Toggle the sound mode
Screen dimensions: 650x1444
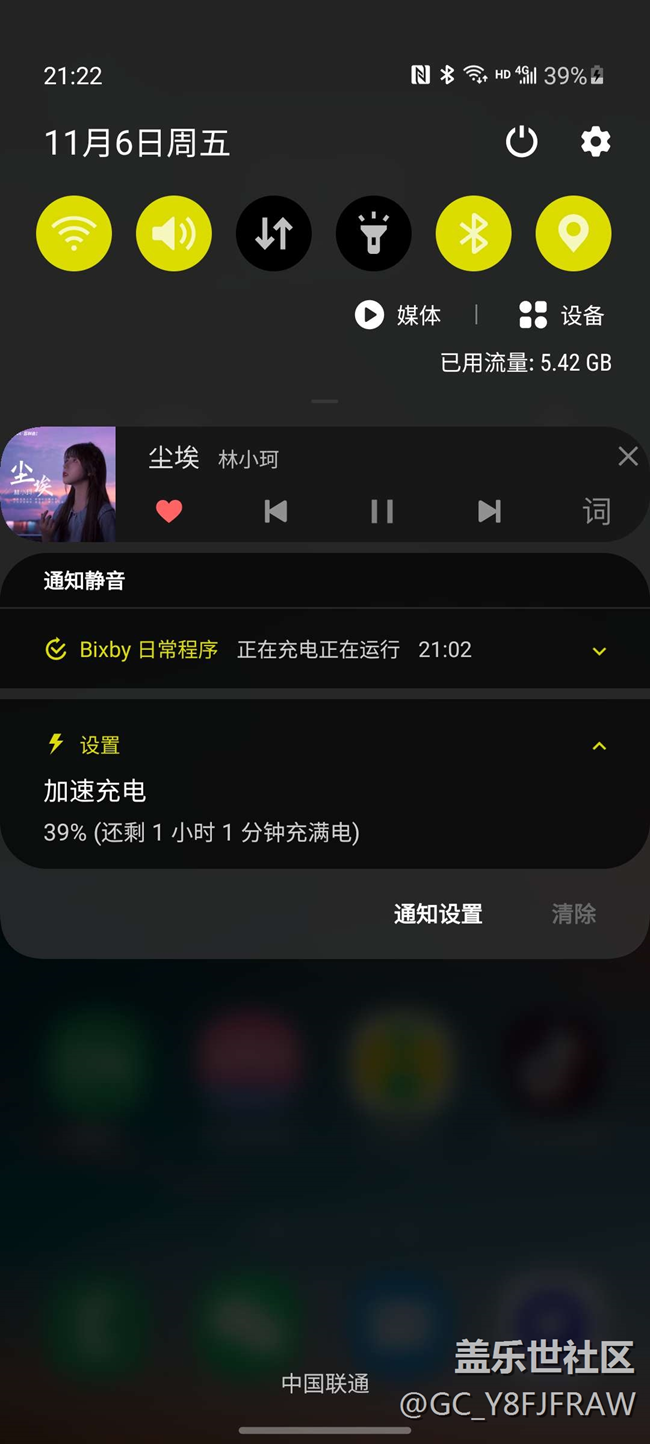point(174,234)
